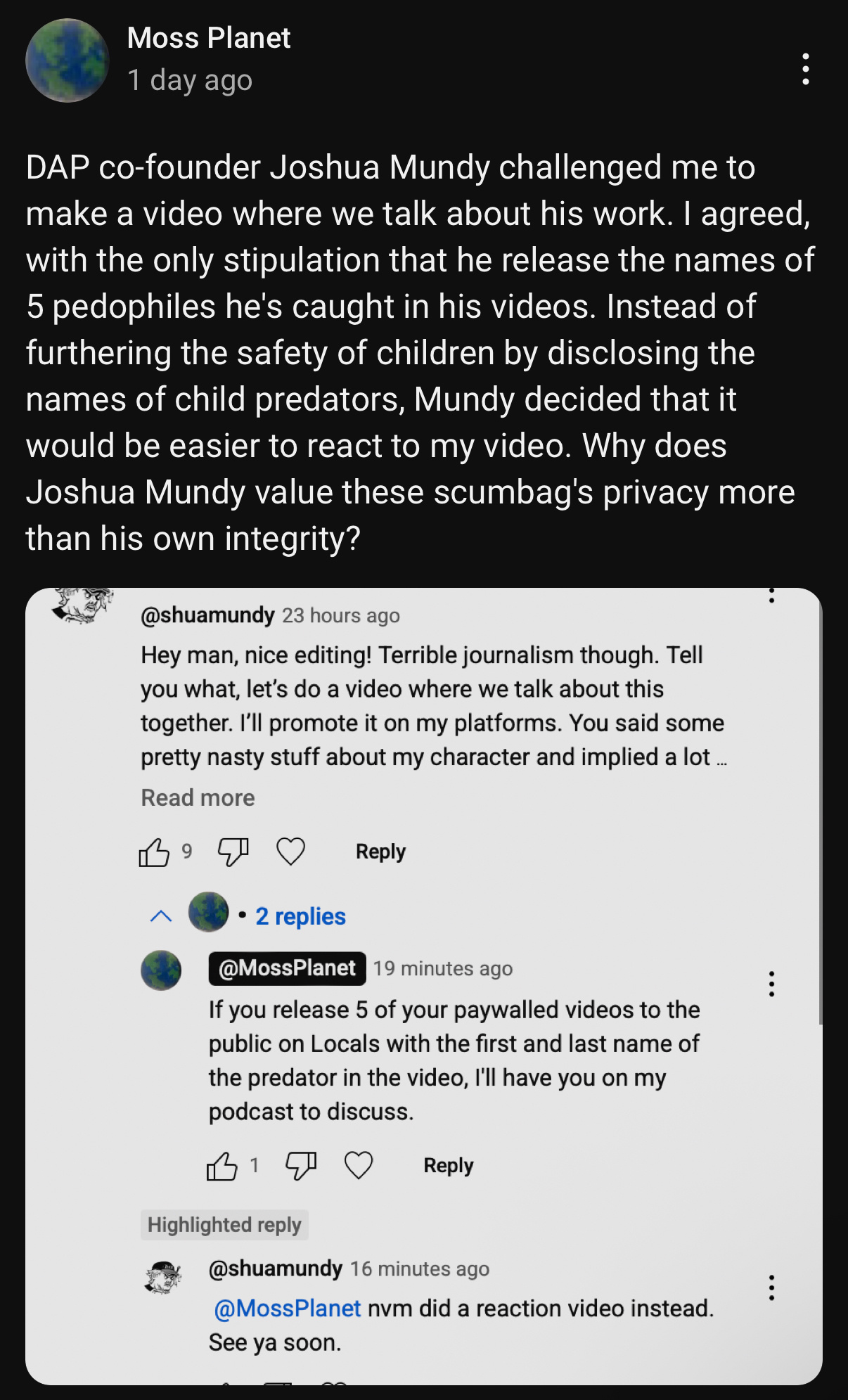Screen dimensions: 848x1400
Task: Open Moss Planet's channel avatar
Action: pyautogui.click(x=68, y=60)
